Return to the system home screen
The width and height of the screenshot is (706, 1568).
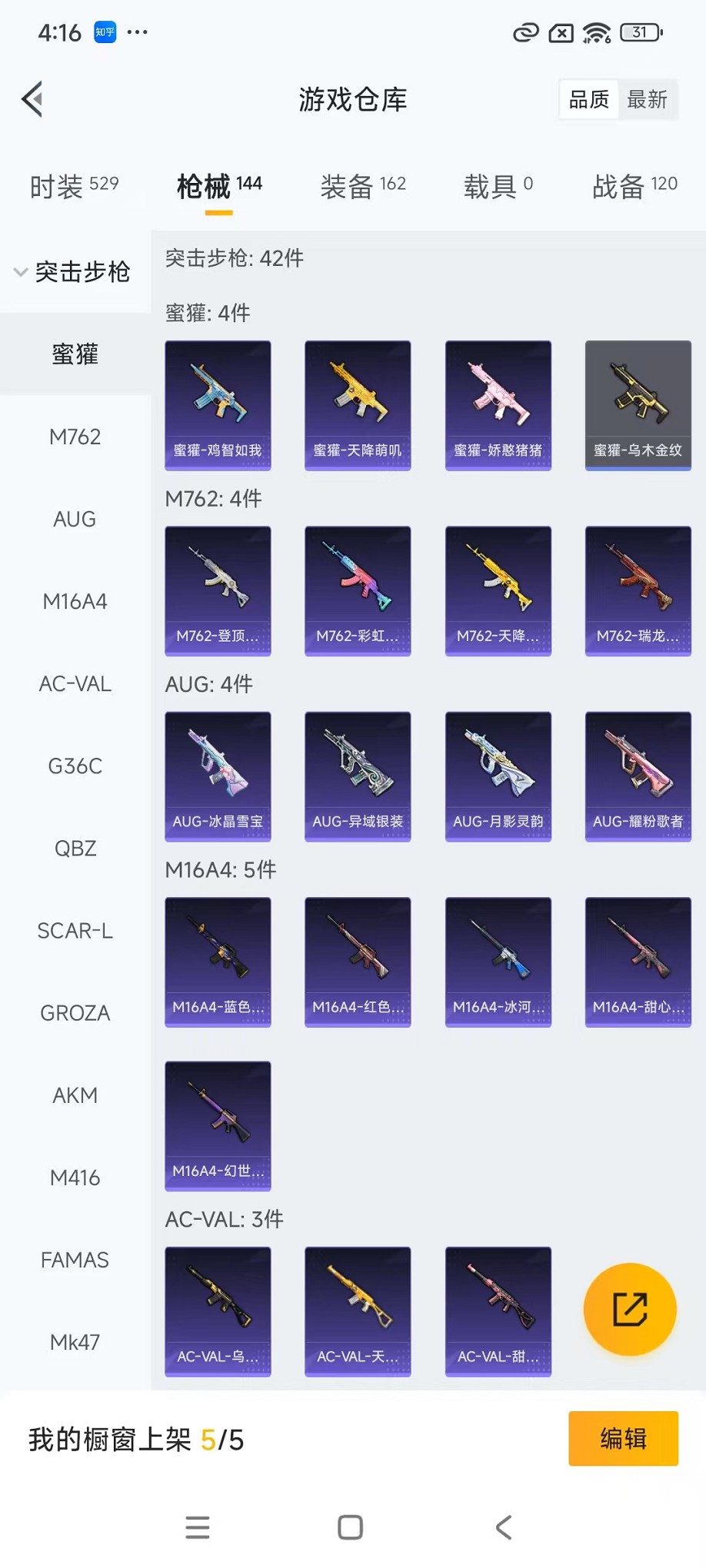(351, 1527)
